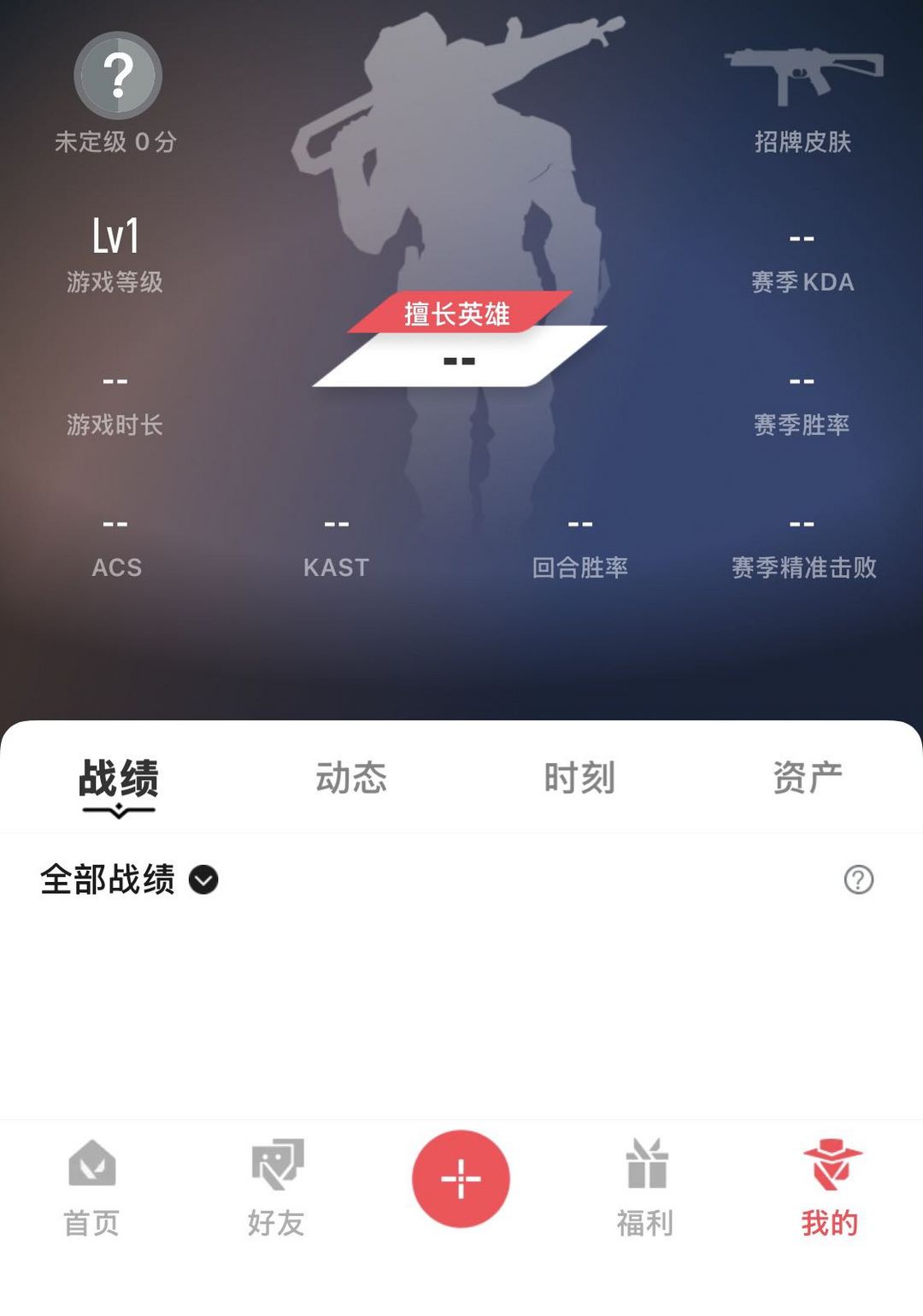Screen dimensions: 923x1316
Task: Open the help question mark icon
Action: point(858,879)
